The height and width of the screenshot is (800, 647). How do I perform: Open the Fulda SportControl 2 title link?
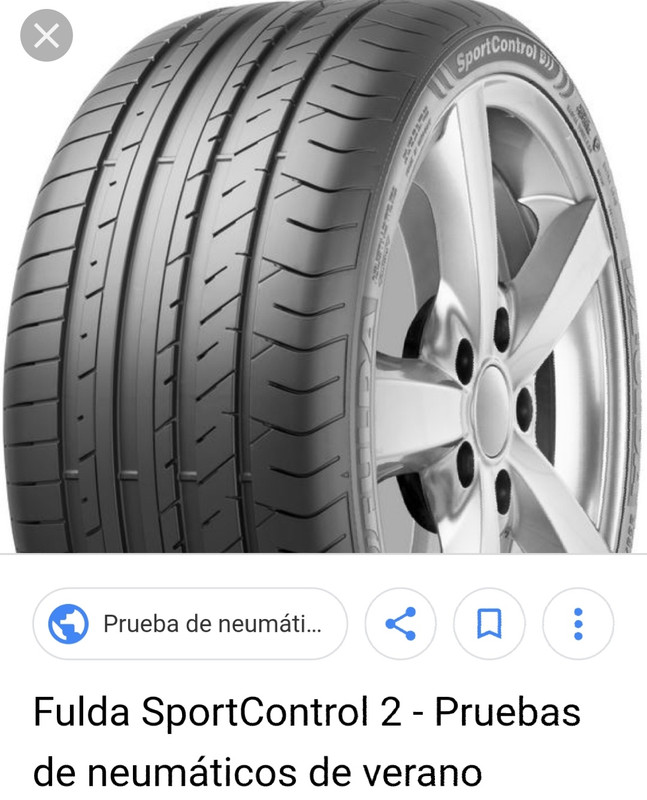point(306,743)
